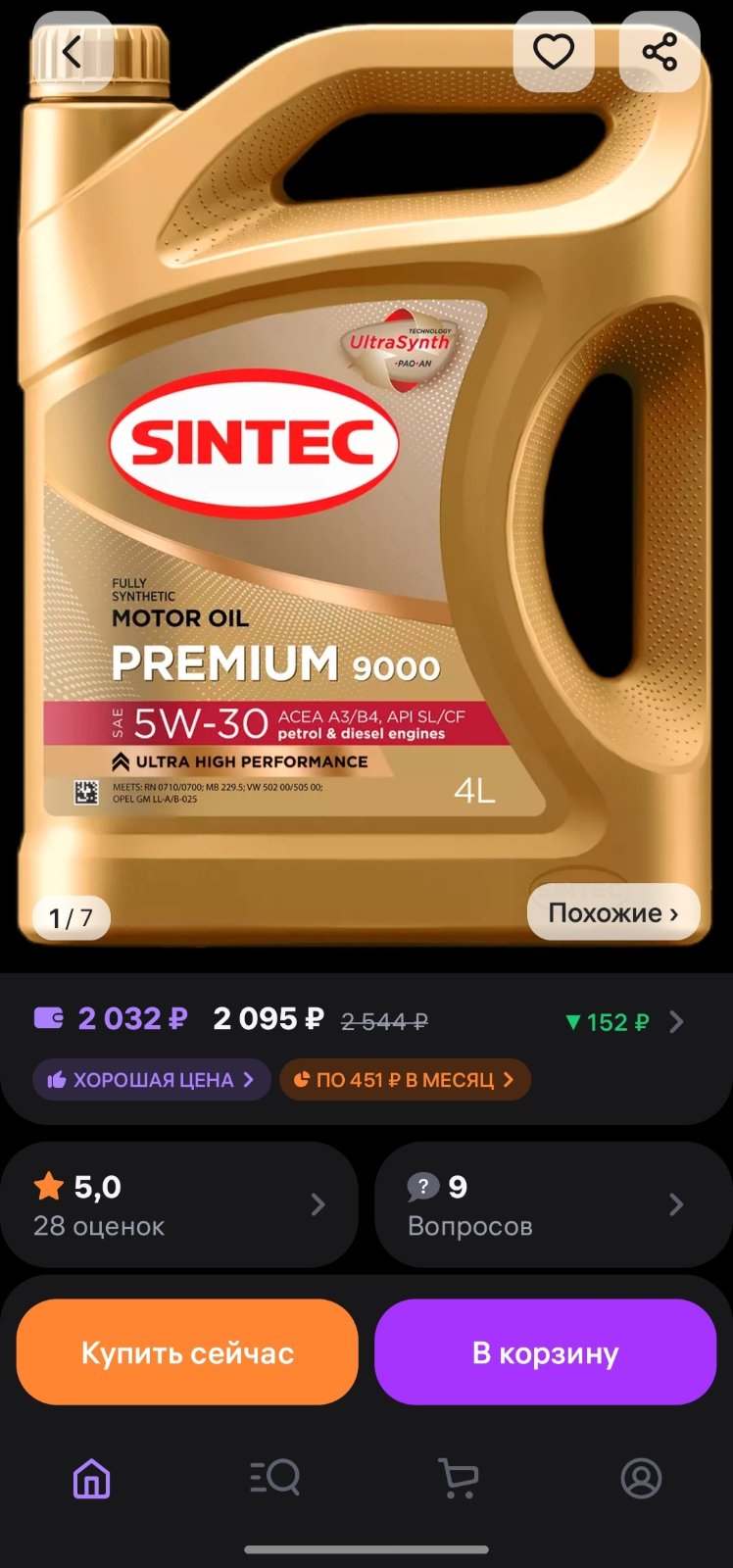Image resolution: width=733 pixels, height=1568 pixels.
Task: Add the Sintec oil to favorites
Action: [x=554, y=51]
